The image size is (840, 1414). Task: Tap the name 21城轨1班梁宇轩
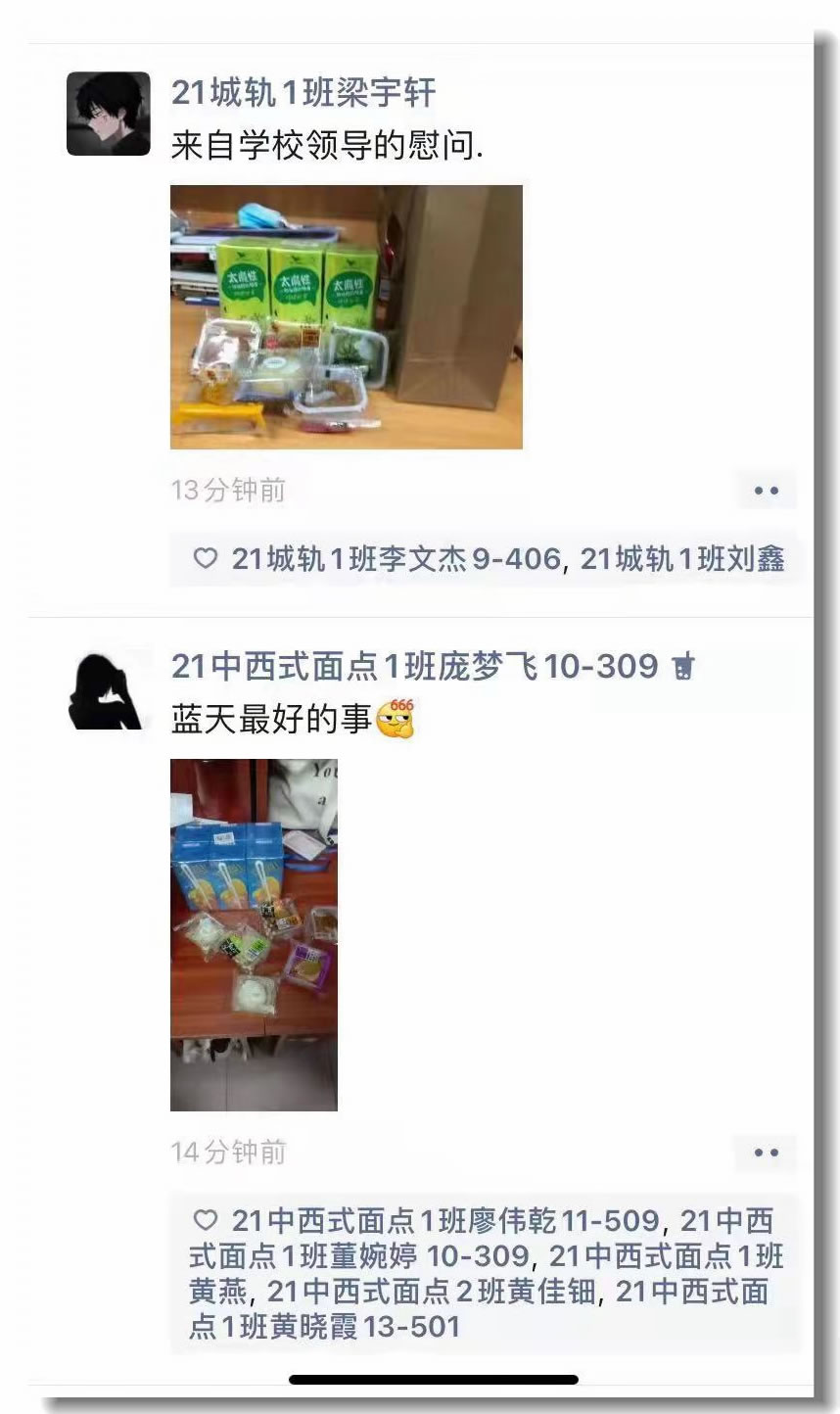tap(303, 93)
